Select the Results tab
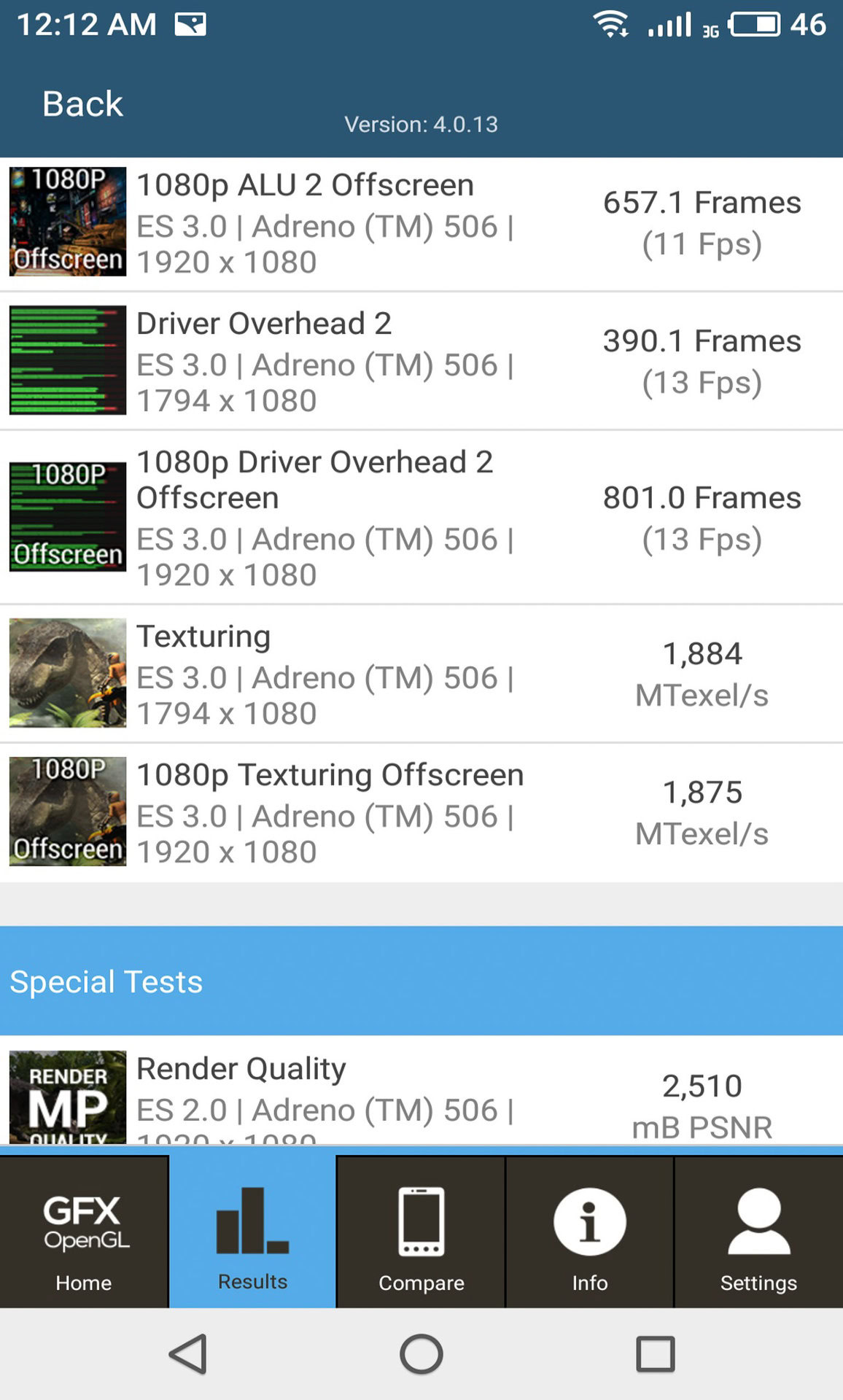This screenshot has width=843, height=1400. click(252, 1232)
